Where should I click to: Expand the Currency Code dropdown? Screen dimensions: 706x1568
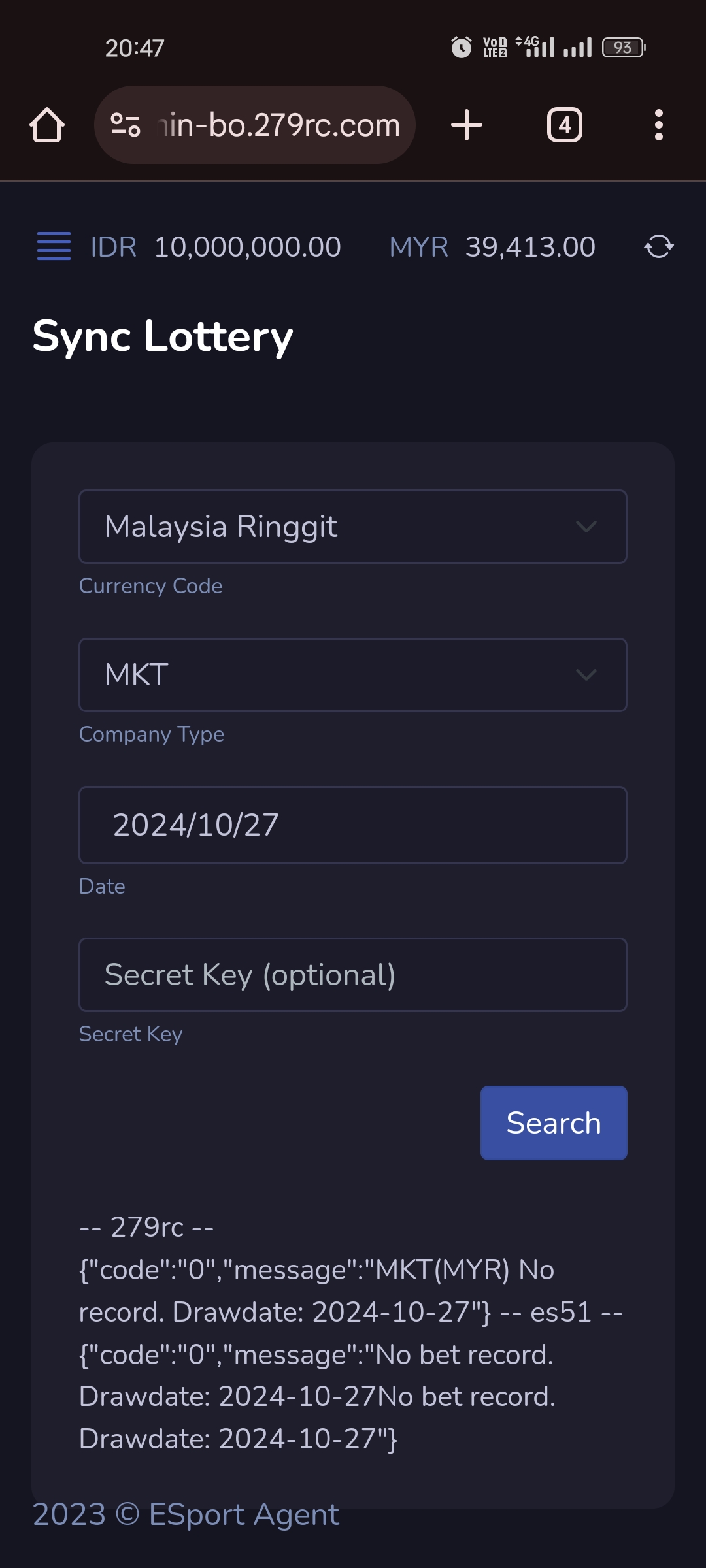coord(352,527)
